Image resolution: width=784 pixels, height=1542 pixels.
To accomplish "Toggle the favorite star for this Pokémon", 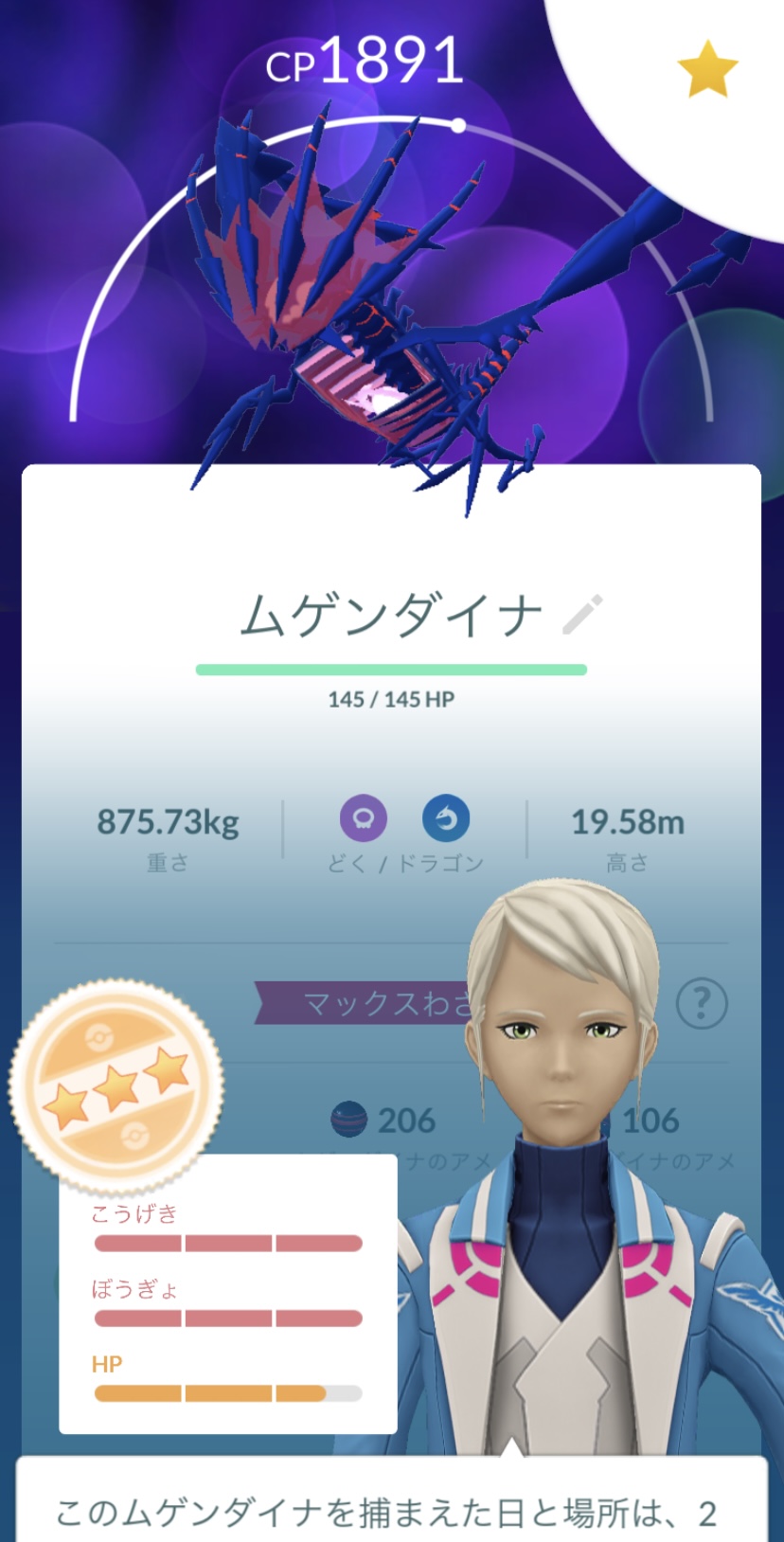I will 706,72.
